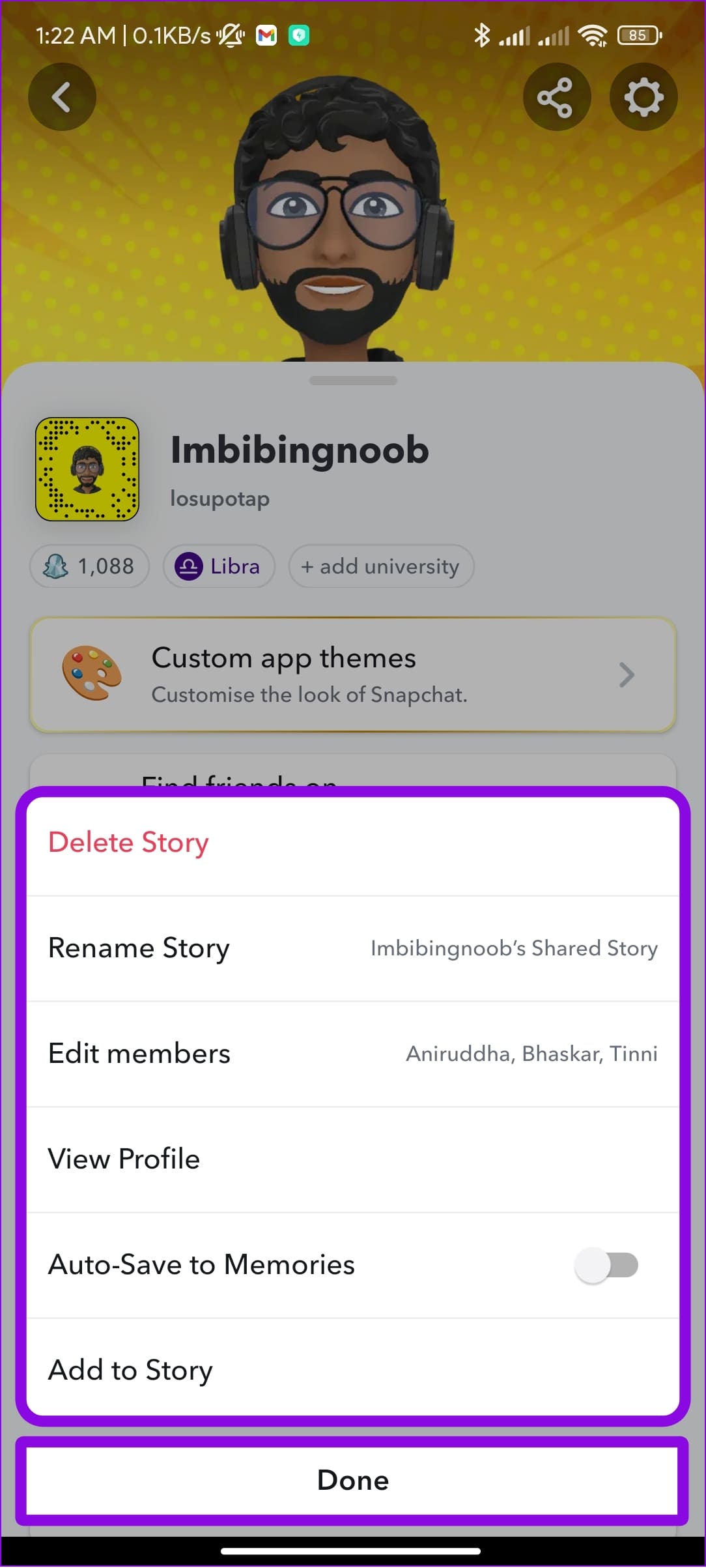Viewport: 706px width, 1568px height.
Task: Open the Snapcode image
Action: point(87,469)
